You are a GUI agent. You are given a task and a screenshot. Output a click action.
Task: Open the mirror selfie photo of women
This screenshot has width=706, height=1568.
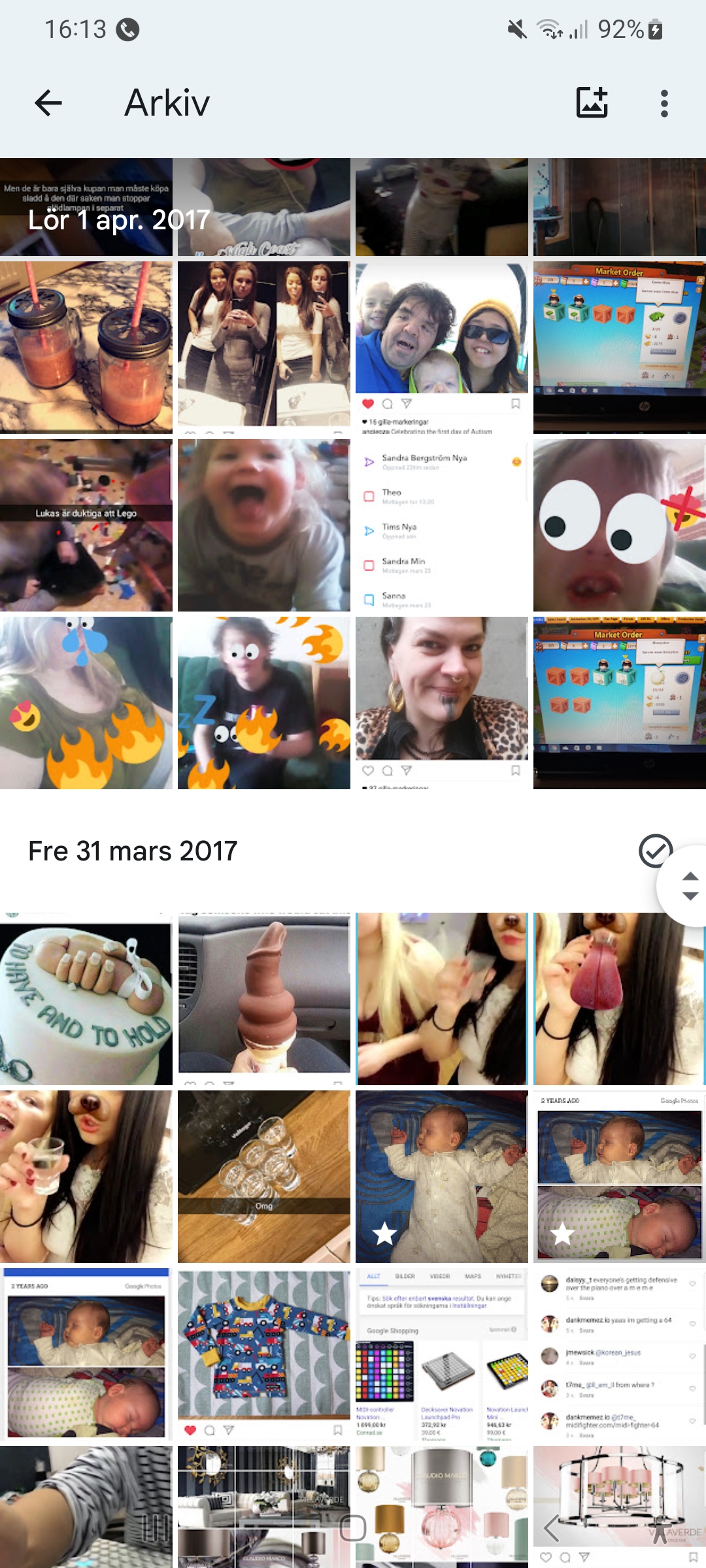(264, 348)
